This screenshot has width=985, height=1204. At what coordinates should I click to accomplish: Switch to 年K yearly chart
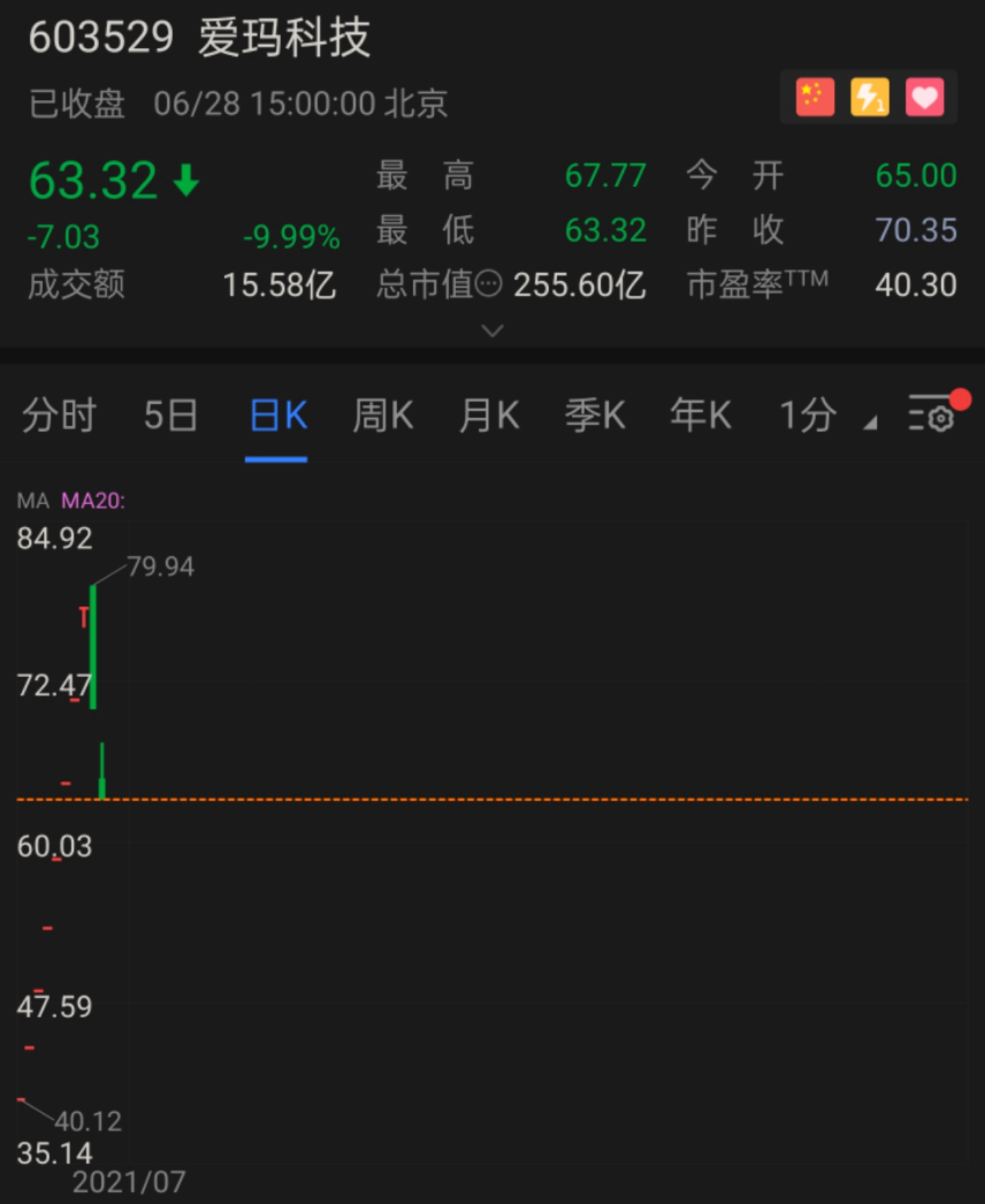(x=701, y=415)
